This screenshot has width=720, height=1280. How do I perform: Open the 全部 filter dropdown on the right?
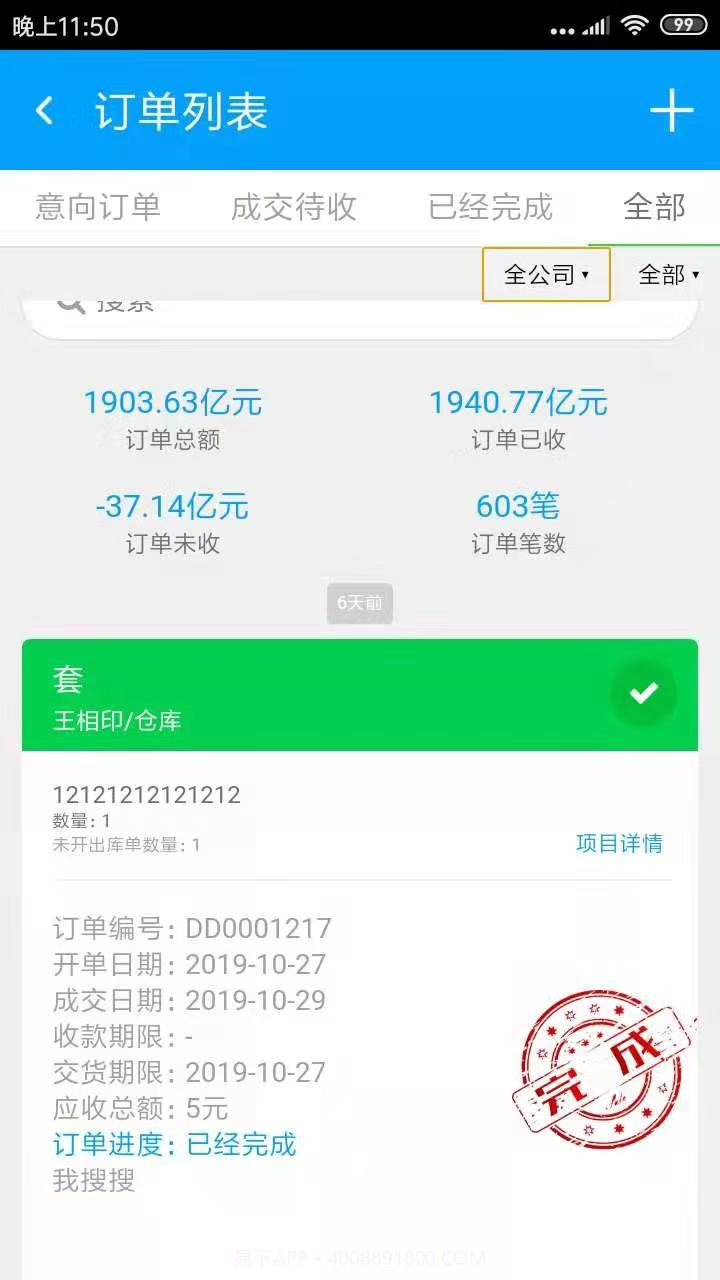click(667, 274)
